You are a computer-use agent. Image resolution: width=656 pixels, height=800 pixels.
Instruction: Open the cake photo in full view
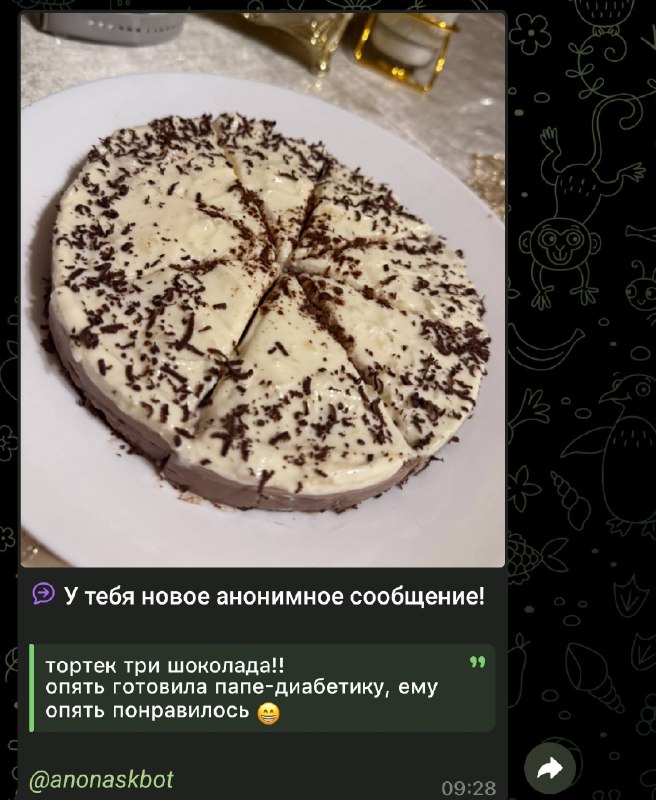[263, 289]
